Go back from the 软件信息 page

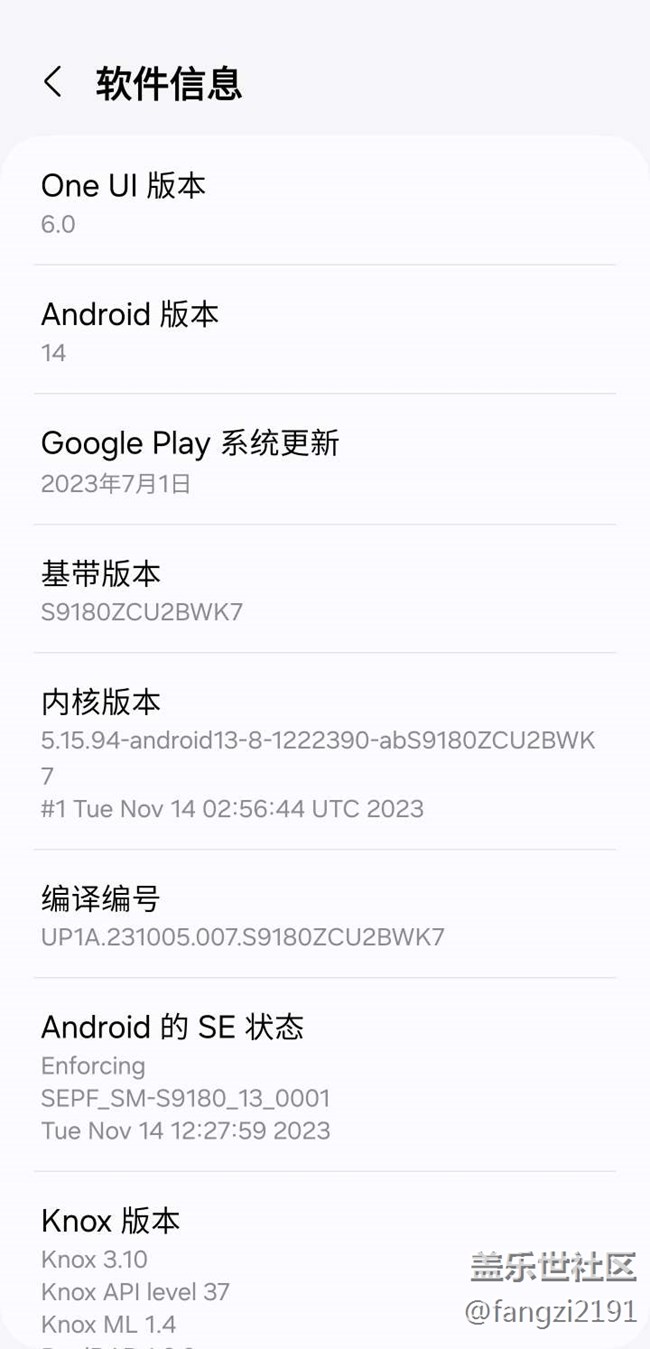[x=53, y=82]
